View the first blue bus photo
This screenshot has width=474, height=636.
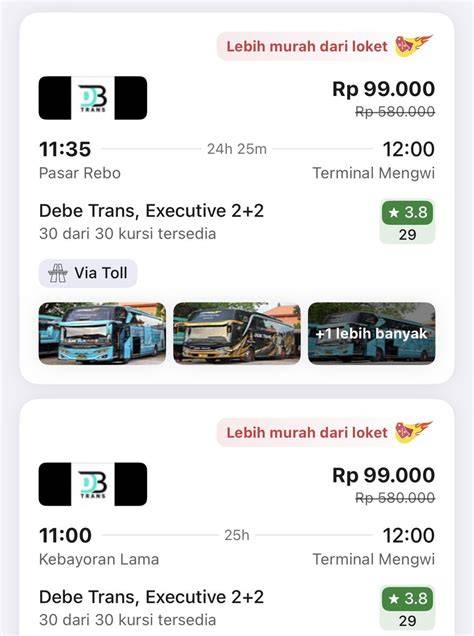pos(102,333)
